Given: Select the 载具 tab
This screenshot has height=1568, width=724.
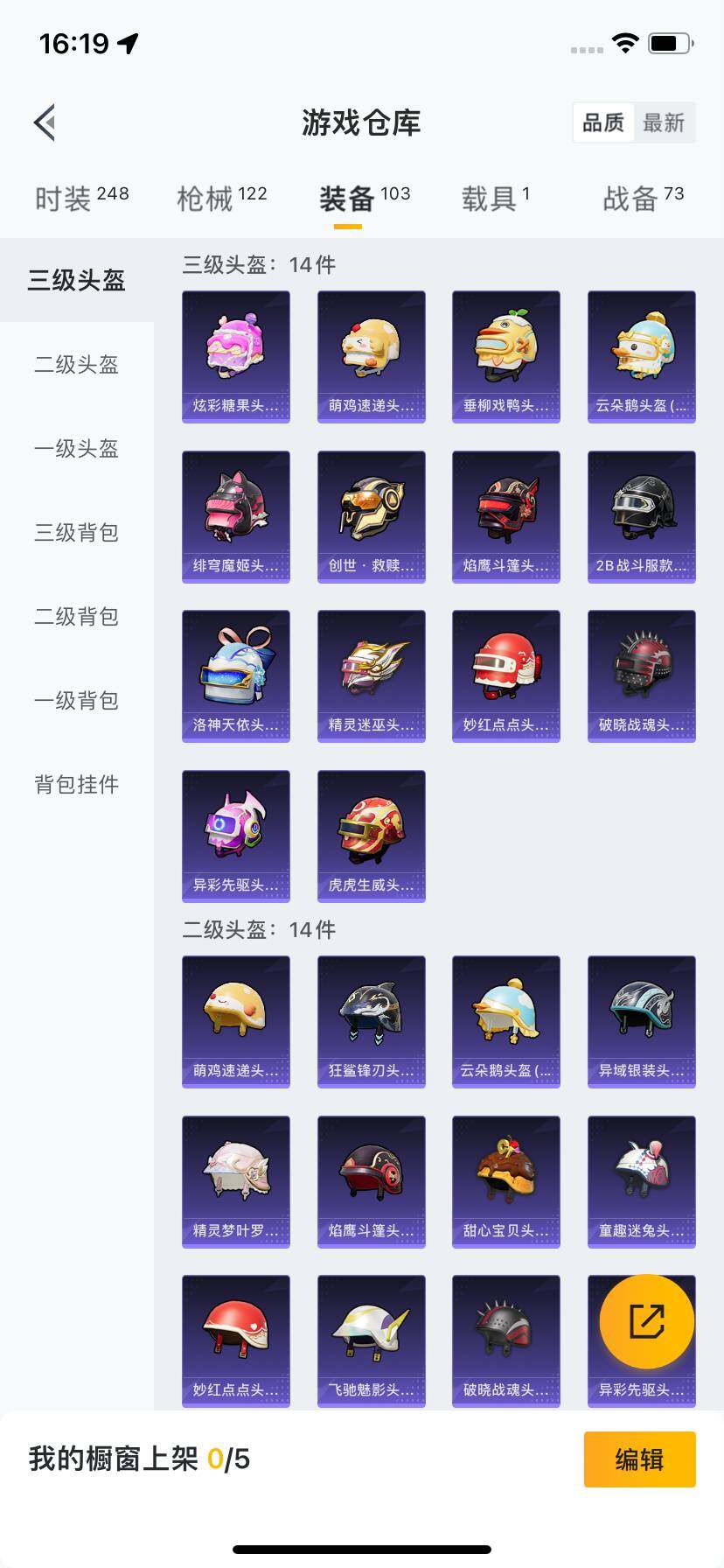Looking at the screenshot, I should (497, 198).
